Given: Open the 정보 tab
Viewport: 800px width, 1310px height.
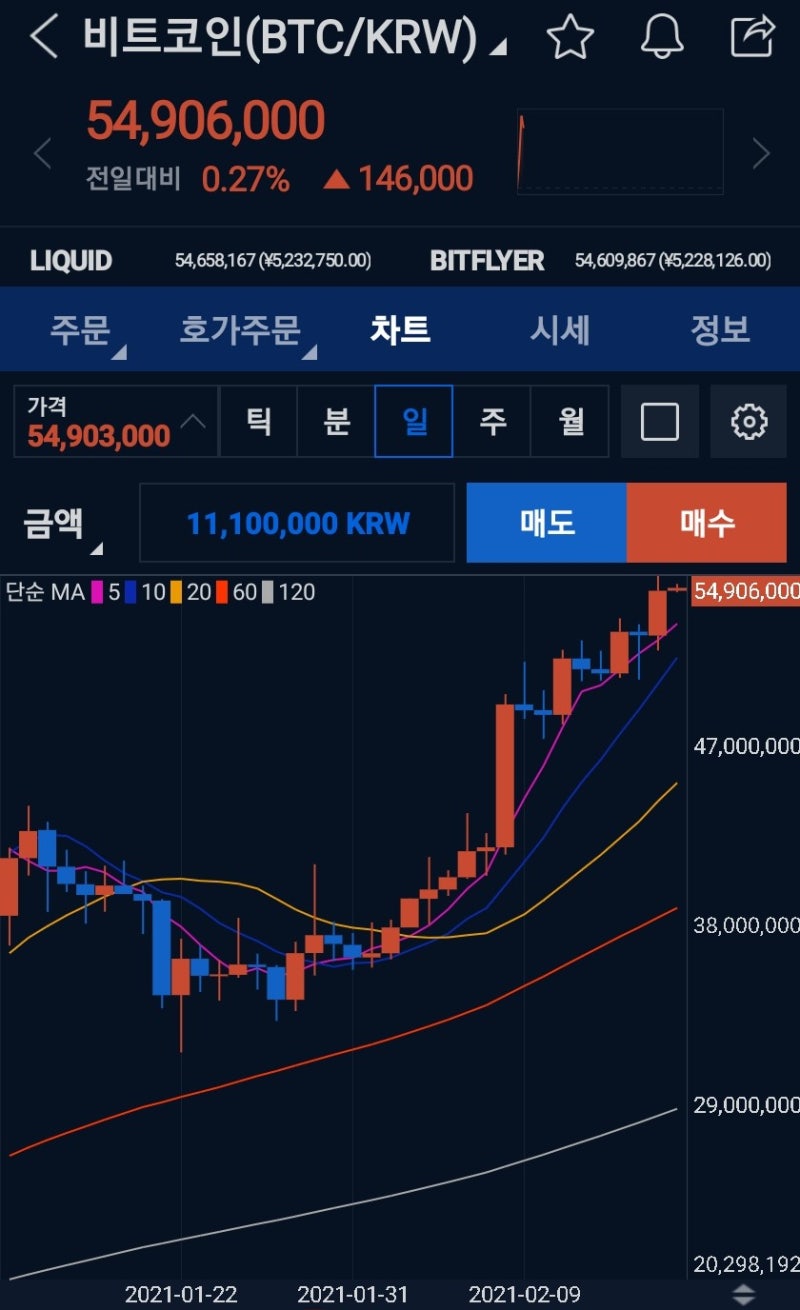Looking at the screenshot, I should coord(721,330).
